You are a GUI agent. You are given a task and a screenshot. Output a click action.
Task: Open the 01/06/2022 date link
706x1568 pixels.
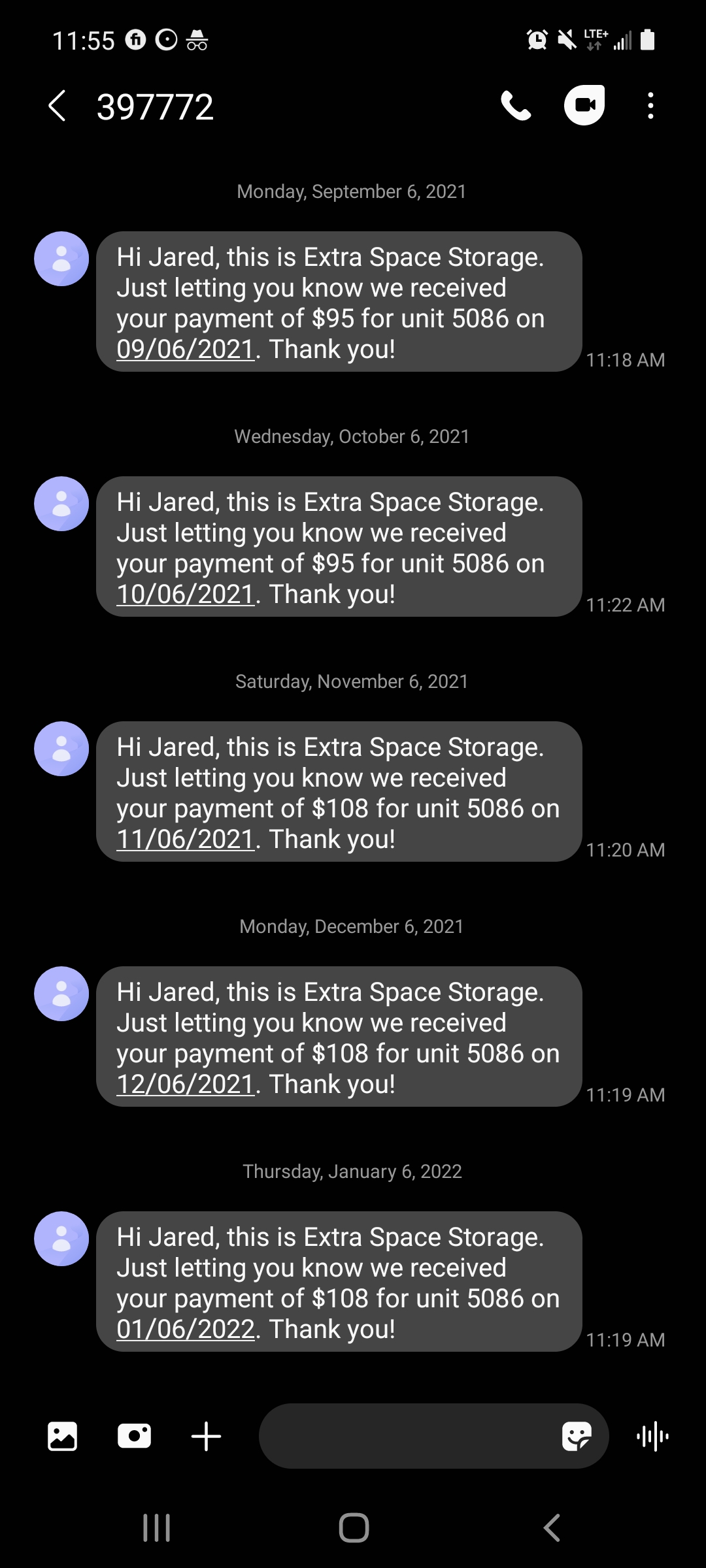coord(185,1330)
